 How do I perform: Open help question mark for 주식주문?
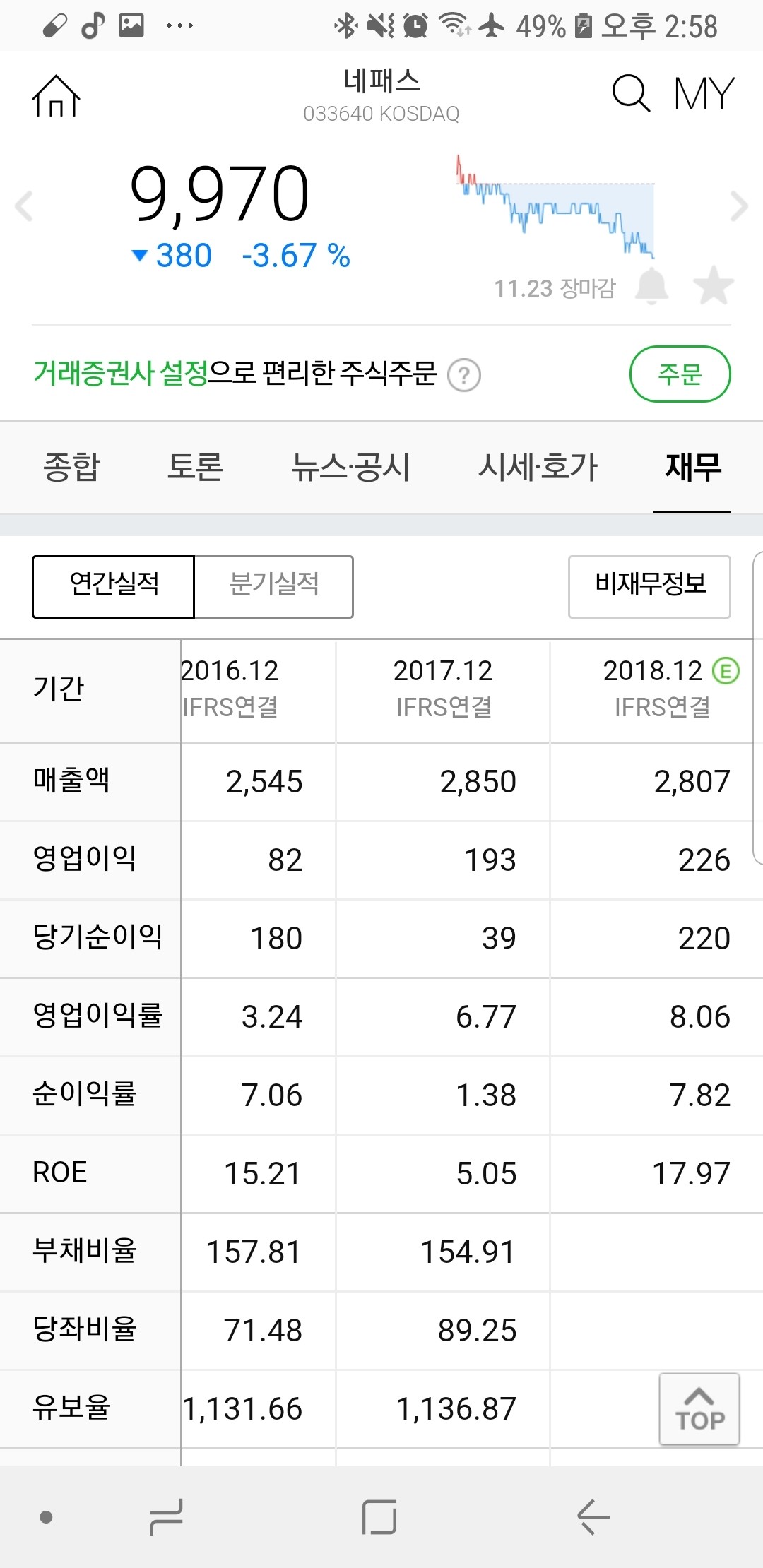[x=464, y=375]
